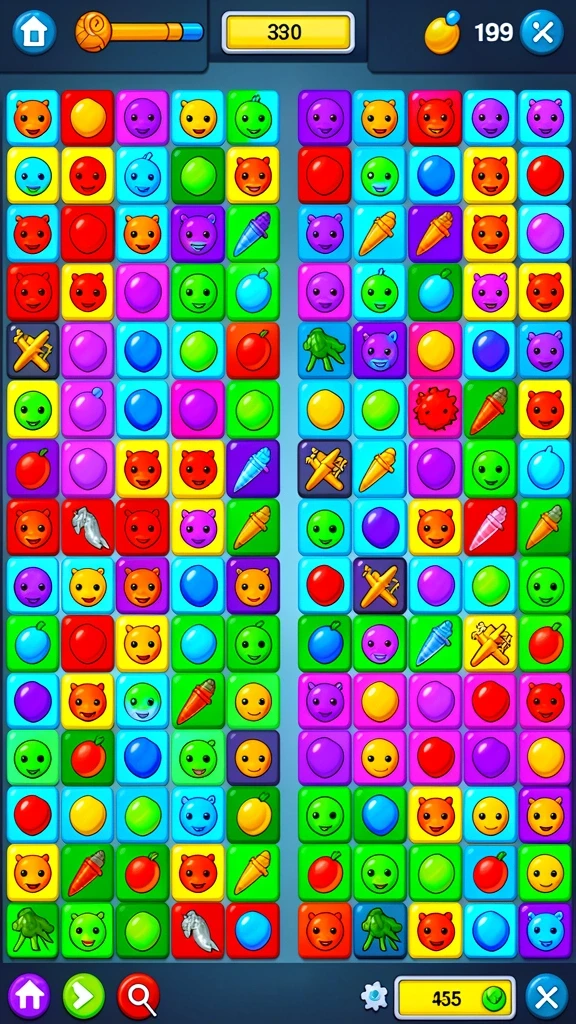This screenshot has width=576, height=1024.
Task: Tap the blue home button at top left
Action: 35,32
